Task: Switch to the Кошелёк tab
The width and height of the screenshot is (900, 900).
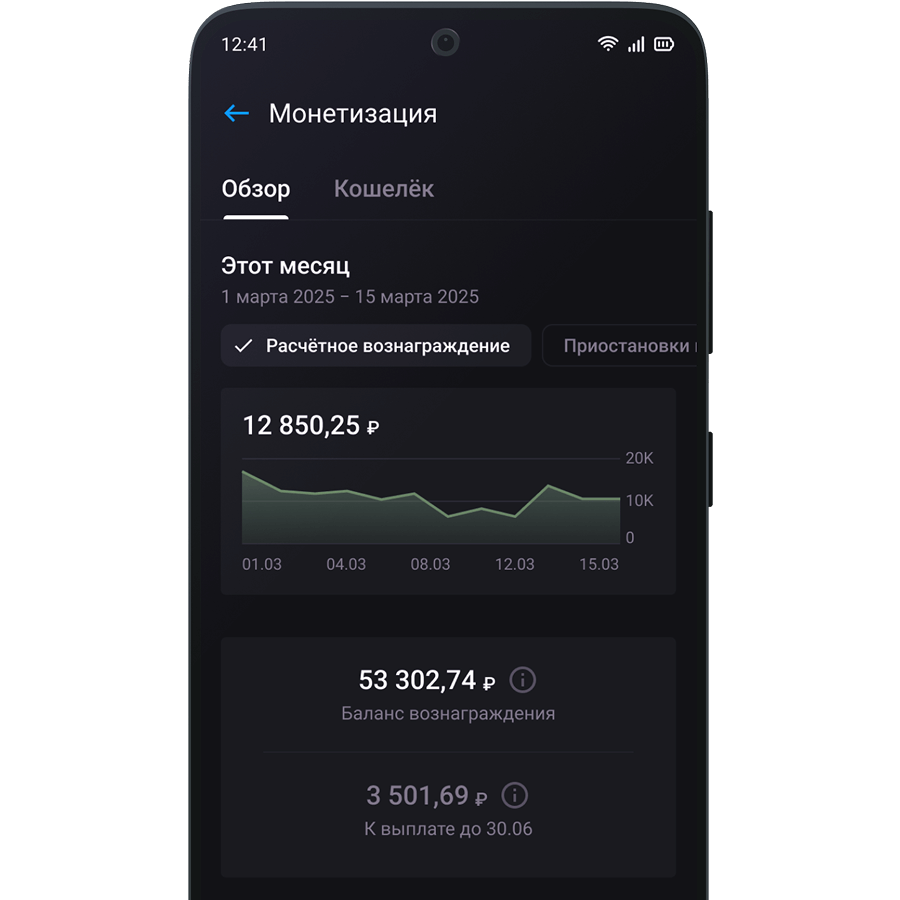Action: pyautogui.click(x=383, y=189)
